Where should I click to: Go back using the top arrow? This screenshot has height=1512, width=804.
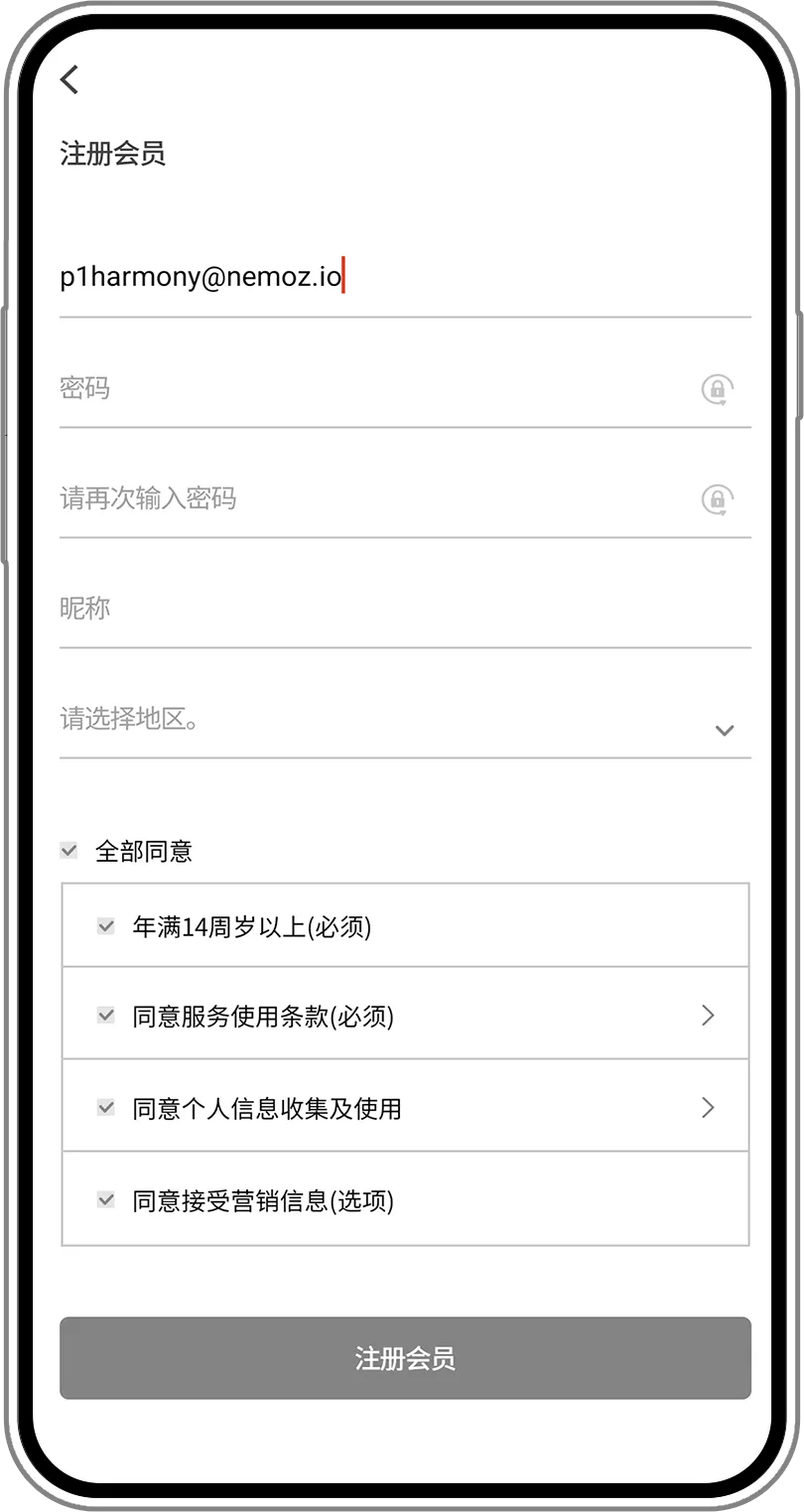[69, 79]
